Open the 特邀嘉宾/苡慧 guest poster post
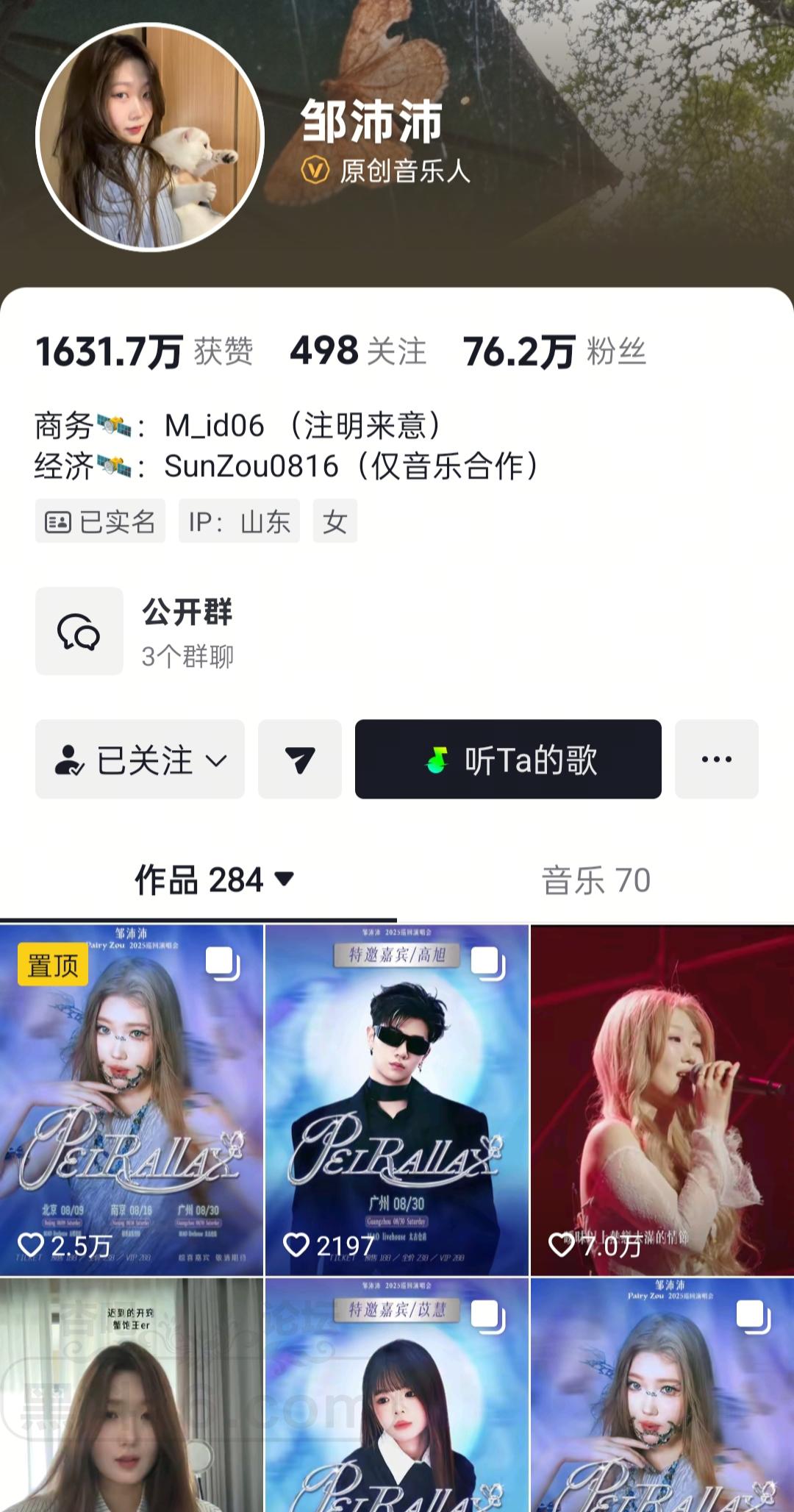 397,1397
